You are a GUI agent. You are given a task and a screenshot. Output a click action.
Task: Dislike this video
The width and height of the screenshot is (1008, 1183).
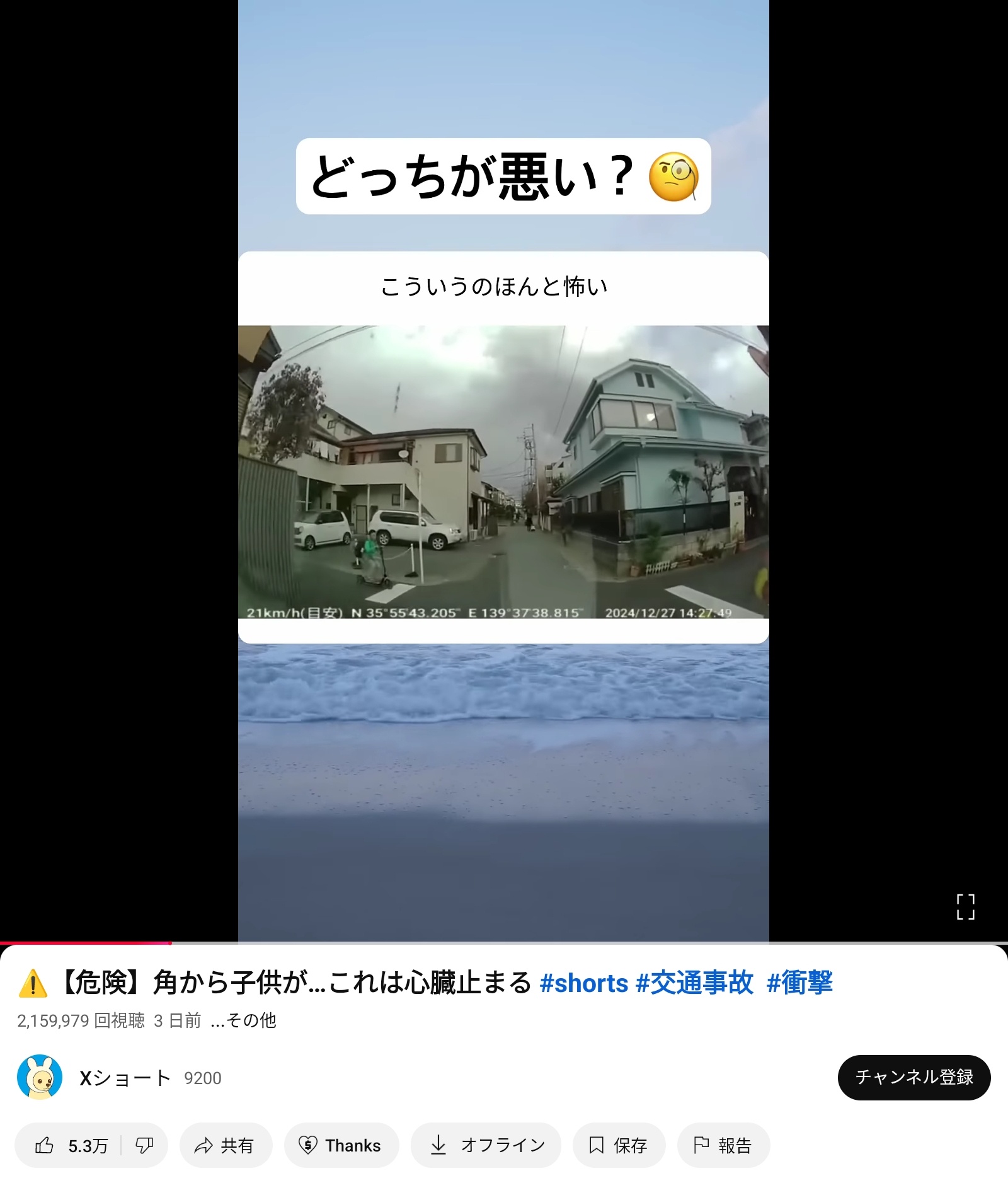[144, 1145]
